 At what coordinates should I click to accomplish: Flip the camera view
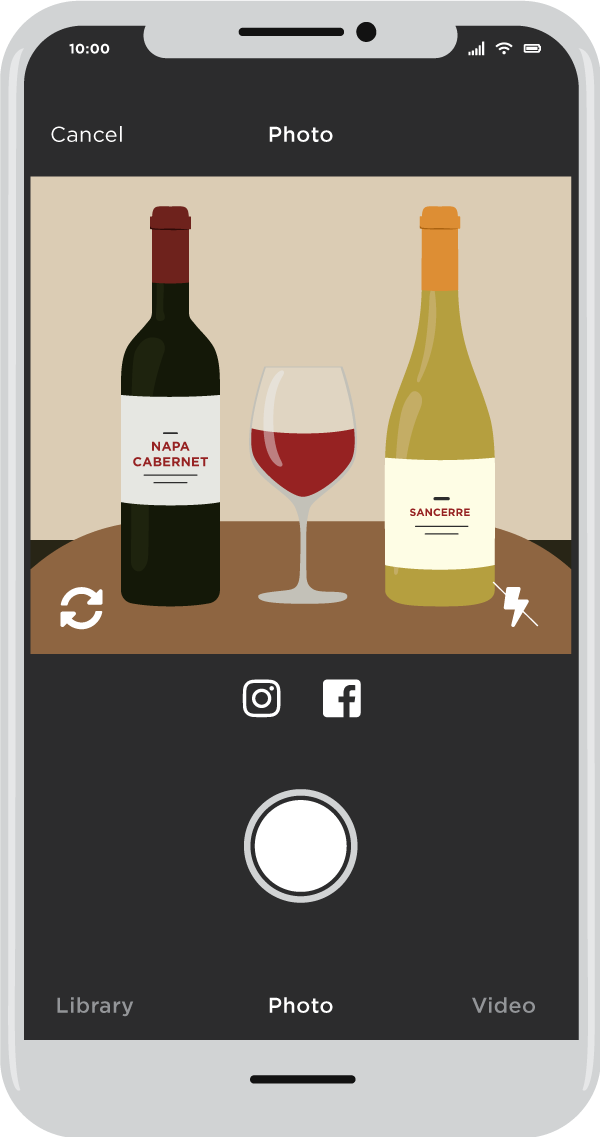[x=81, y=608]
